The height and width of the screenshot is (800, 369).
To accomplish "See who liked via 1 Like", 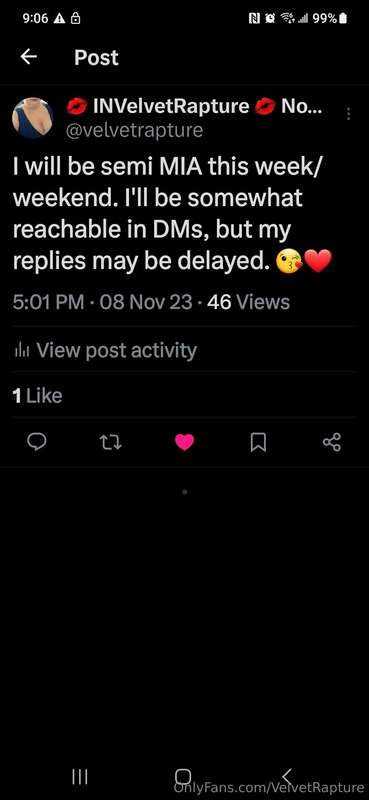I will (x=37, y=396).
